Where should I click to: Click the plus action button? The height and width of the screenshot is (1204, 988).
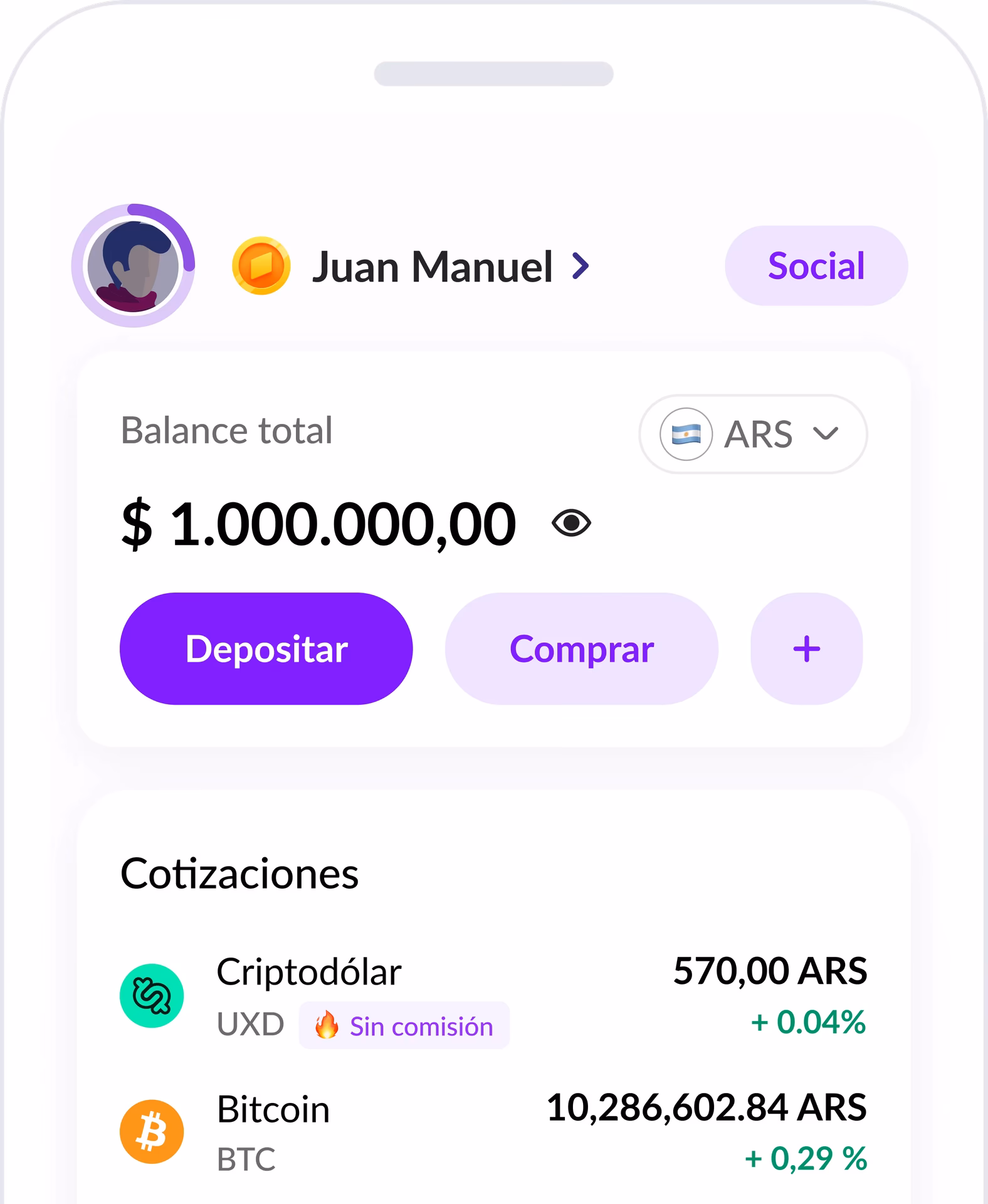point(807,649)
